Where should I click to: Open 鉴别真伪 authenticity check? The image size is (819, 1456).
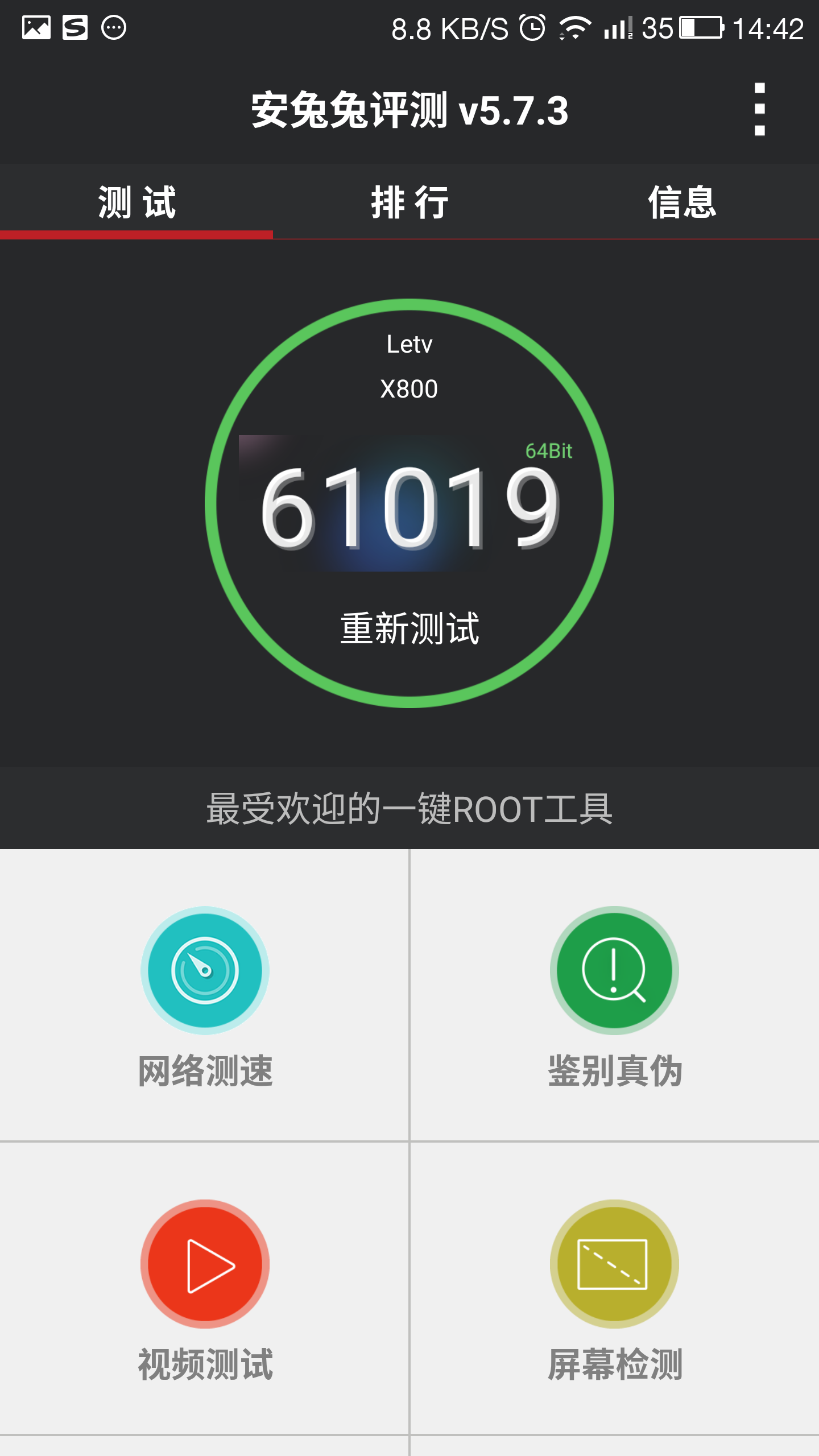pyautogui.click(x=614, y=995)
